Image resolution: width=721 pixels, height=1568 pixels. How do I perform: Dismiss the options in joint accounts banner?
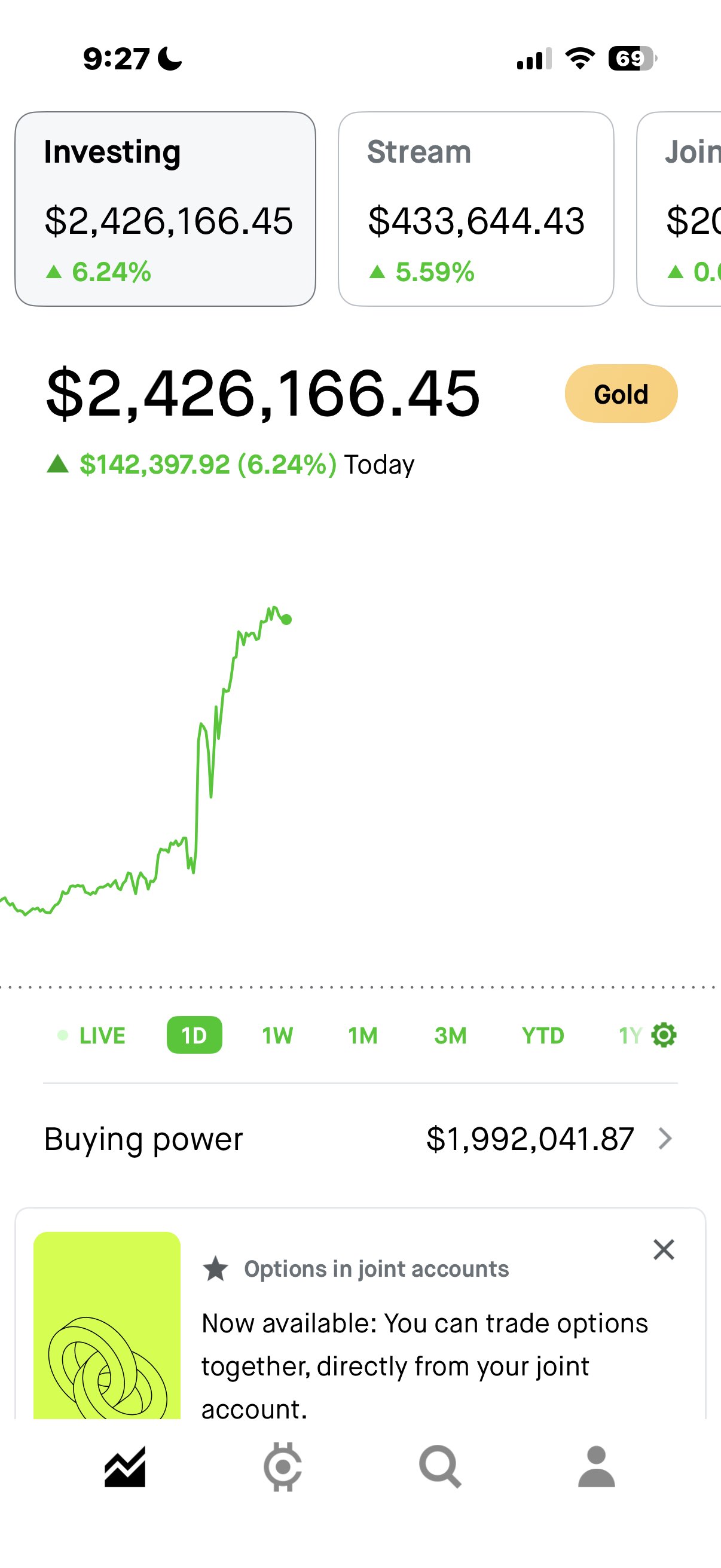point(664,1250)
